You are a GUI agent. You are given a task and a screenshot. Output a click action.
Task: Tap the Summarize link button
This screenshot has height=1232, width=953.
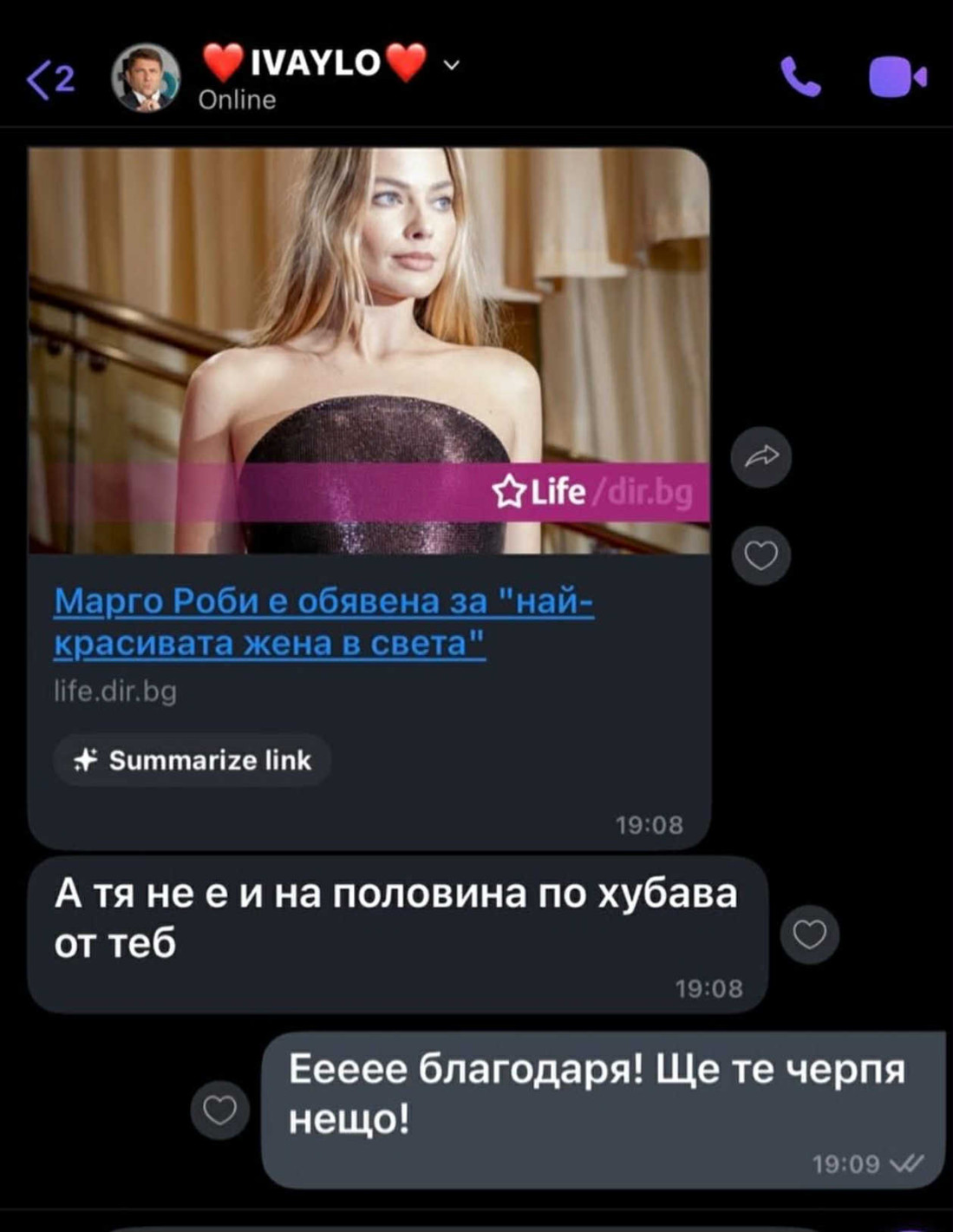coord(193,760)
